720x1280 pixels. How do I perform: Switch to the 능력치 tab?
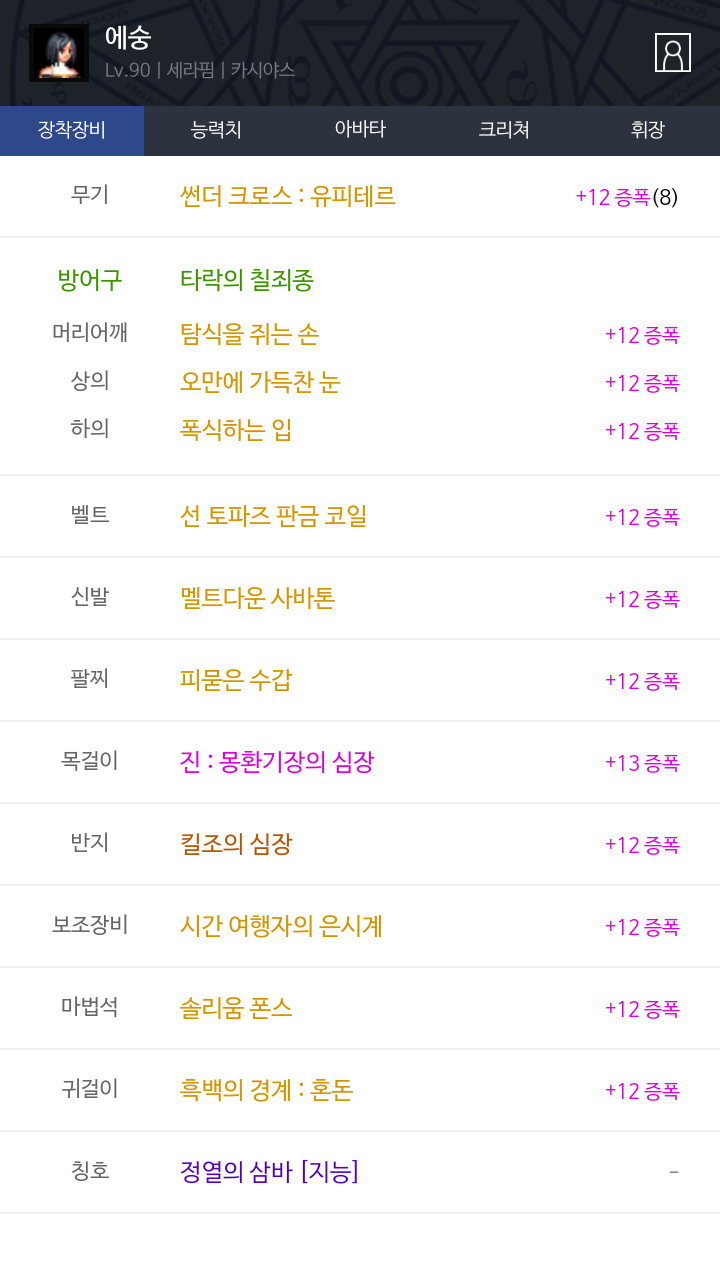pyautogui.click(x=216, y=130)
